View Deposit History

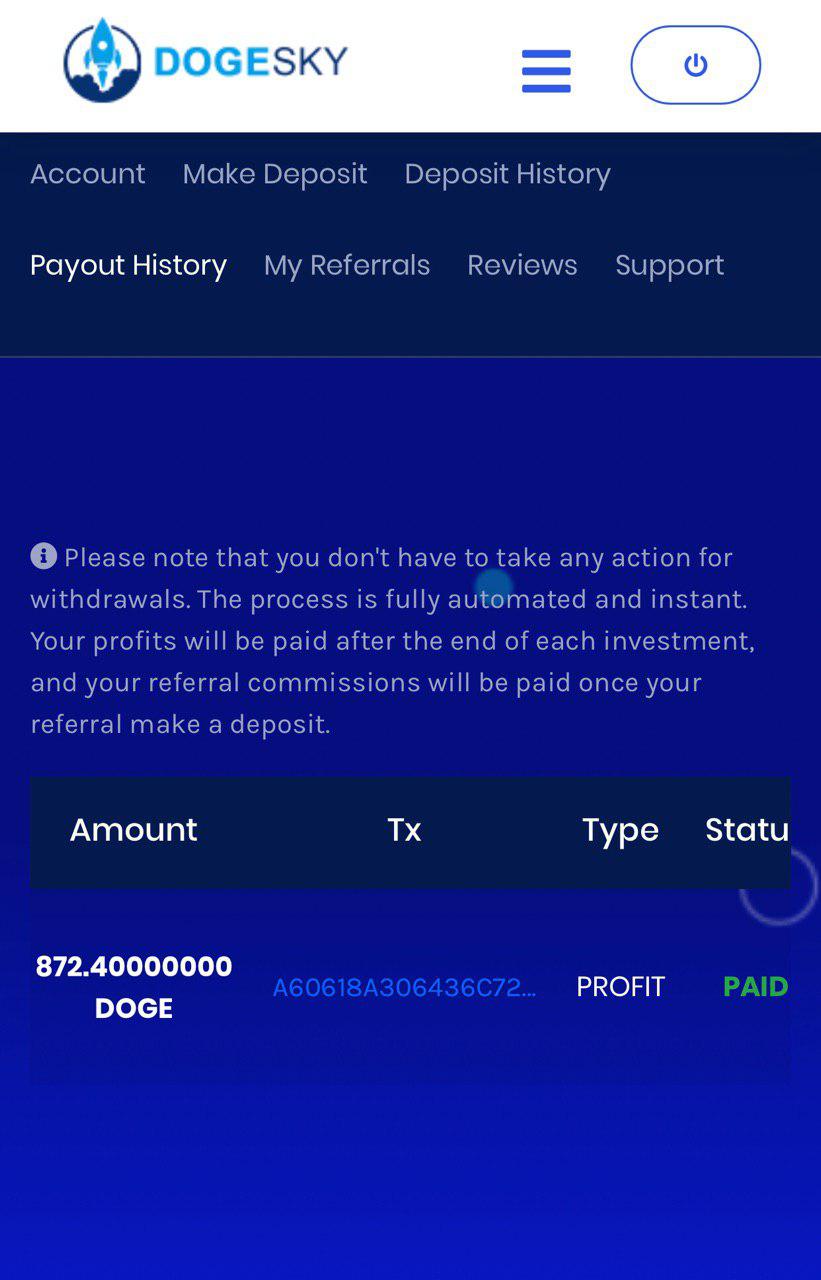pyautogui.click(x=507, y=174)
